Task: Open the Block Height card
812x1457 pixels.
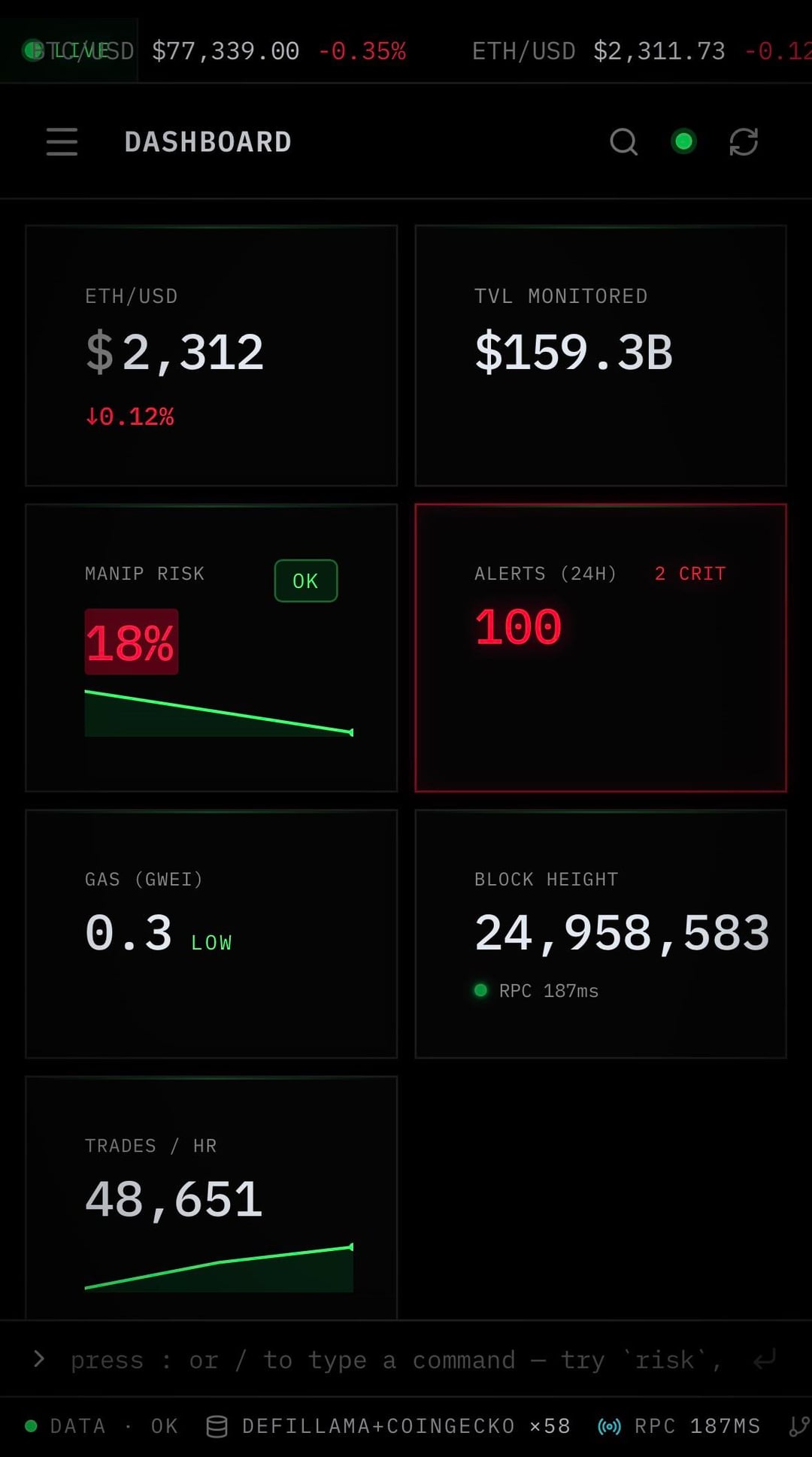Action: point(601,934)
